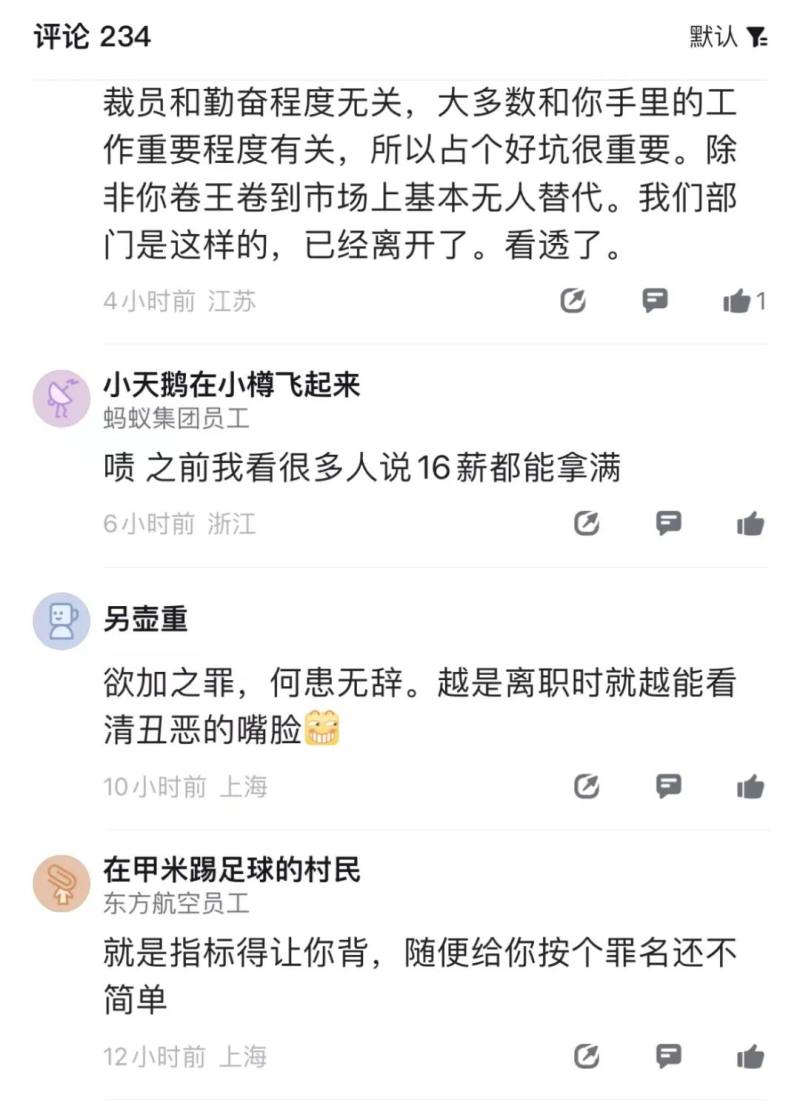View 另壶重's profile avatar

(x=62, y=620)
